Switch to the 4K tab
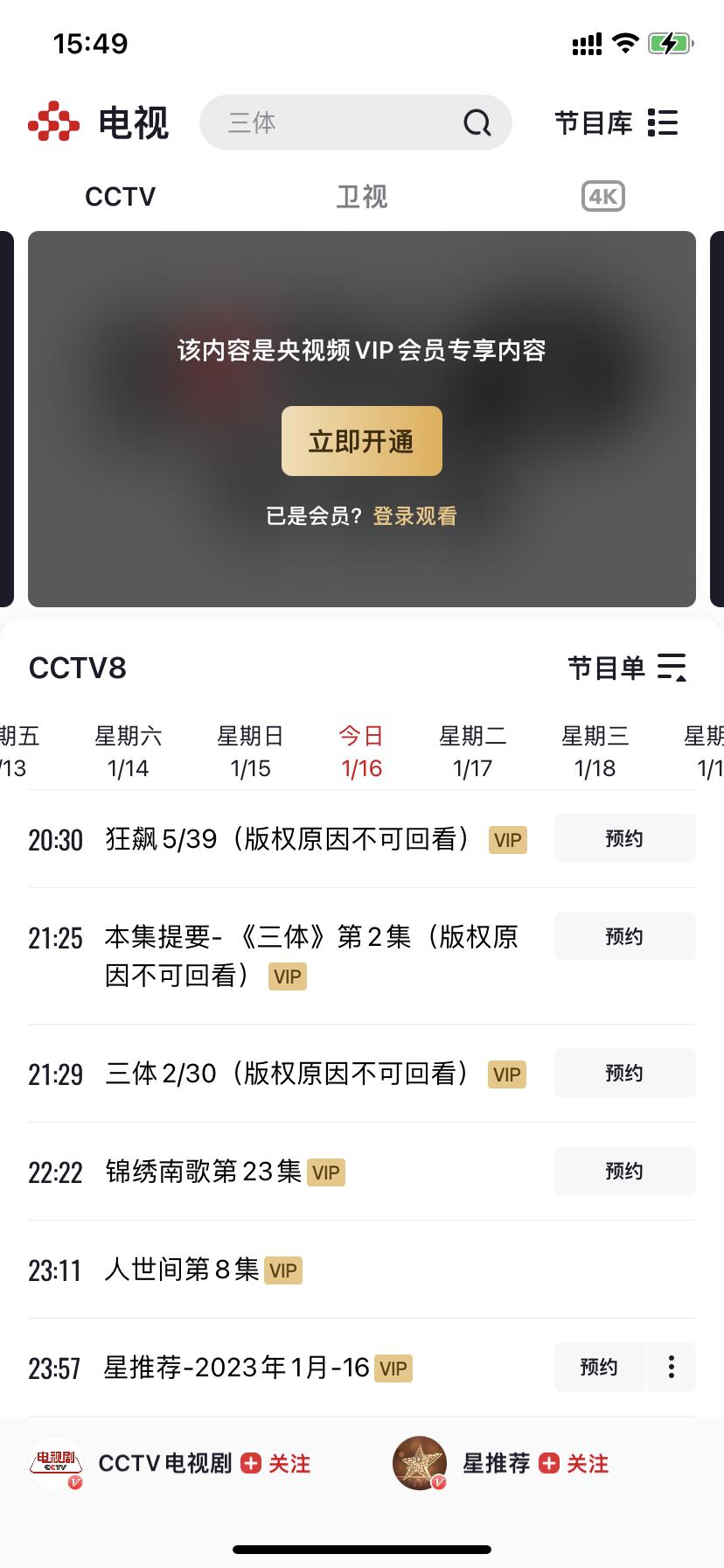 [x=603, y=197]
